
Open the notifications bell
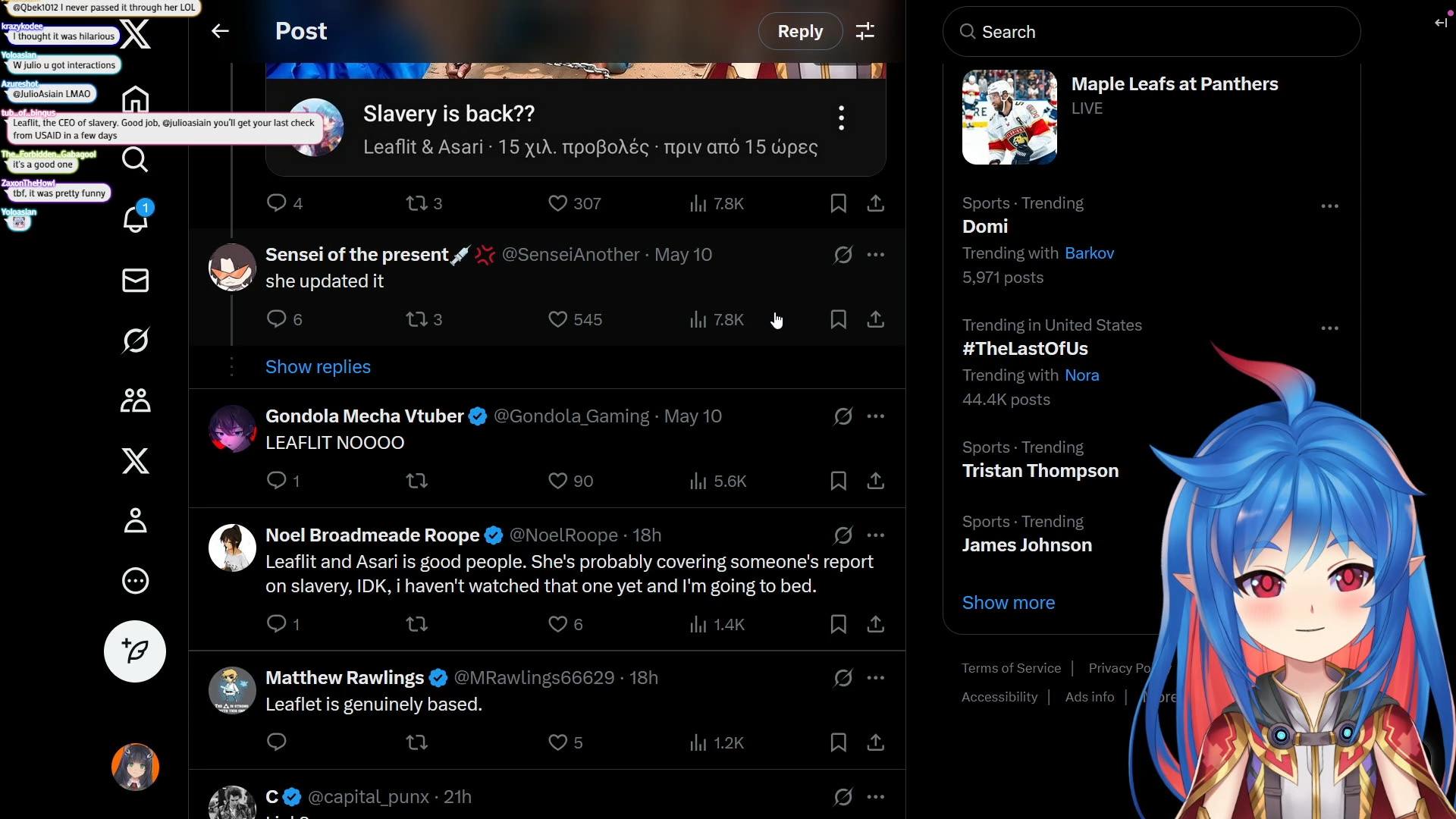(x=135, y=219)
